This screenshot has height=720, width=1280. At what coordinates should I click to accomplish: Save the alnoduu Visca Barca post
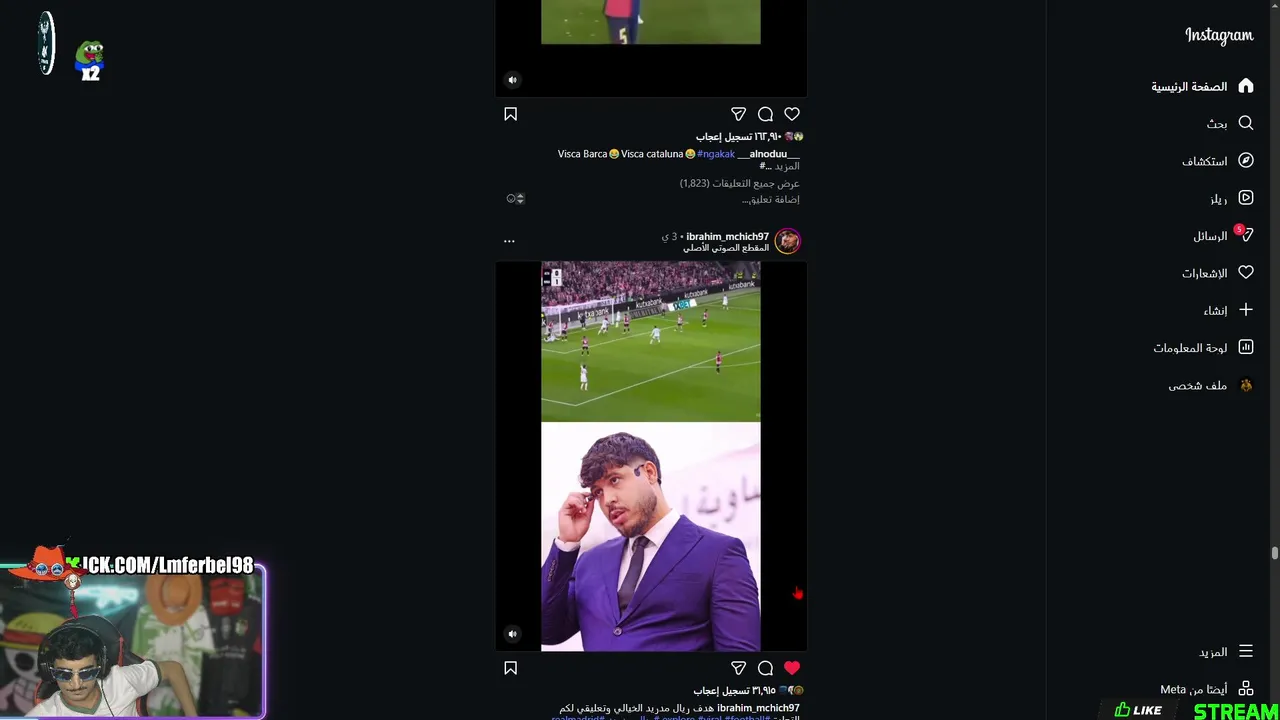coord(510,114)
